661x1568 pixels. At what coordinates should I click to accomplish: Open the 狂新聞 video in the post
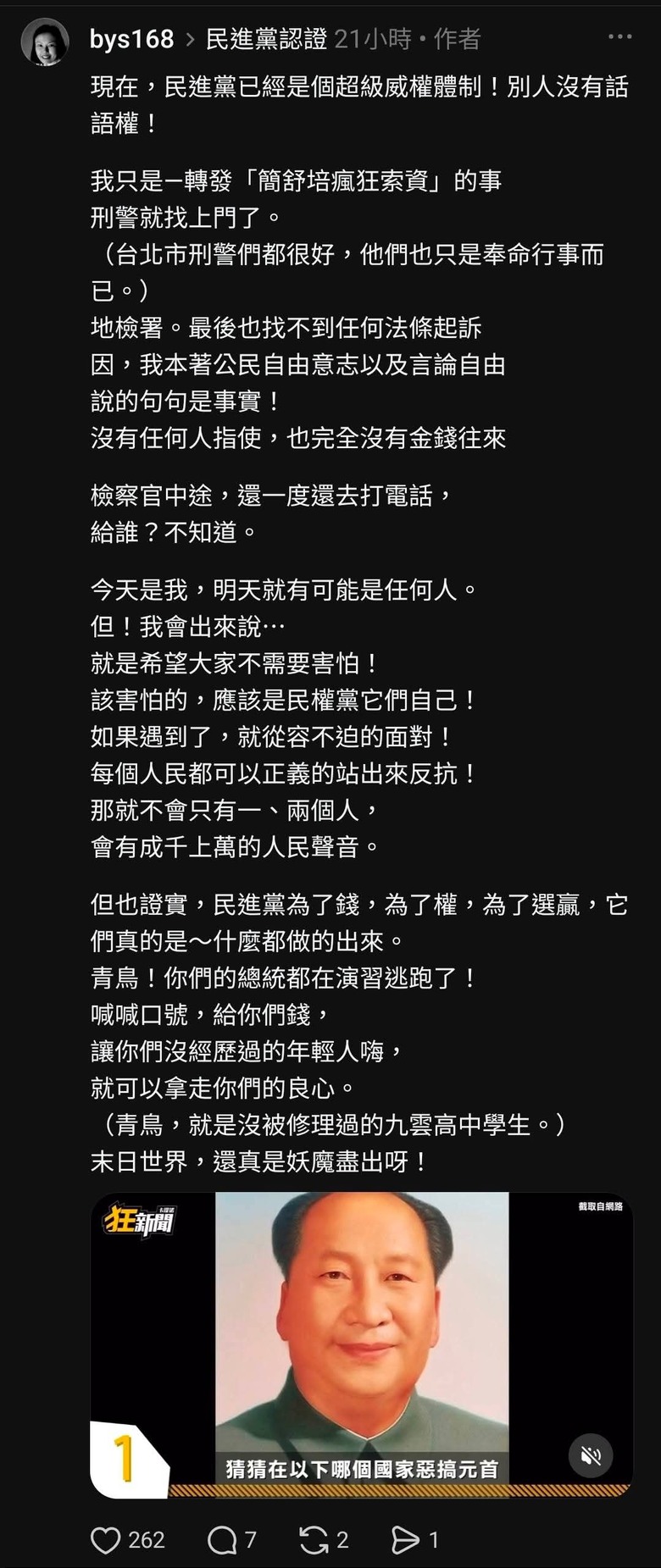(362, 1344)
